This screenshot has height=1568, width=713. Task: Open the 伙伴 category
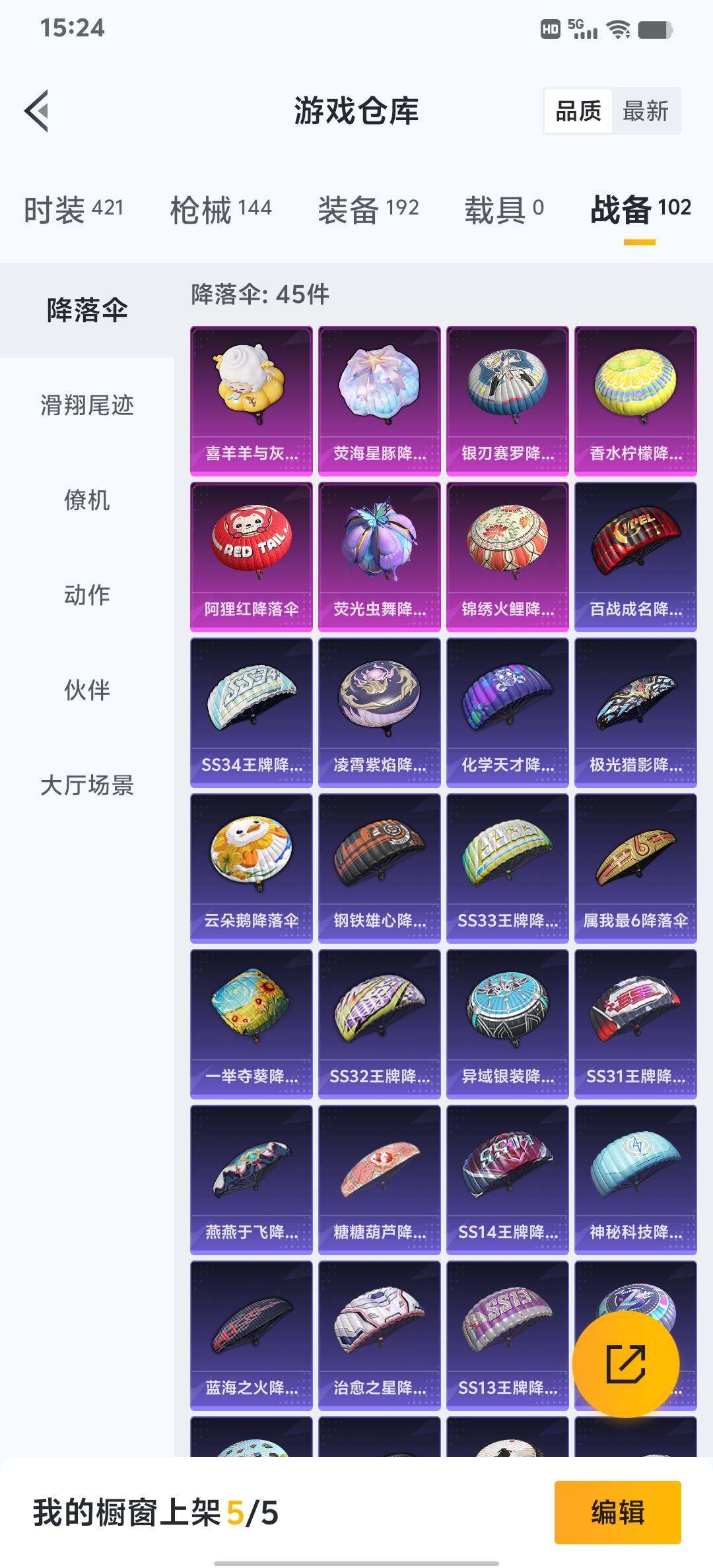[86, 690]
